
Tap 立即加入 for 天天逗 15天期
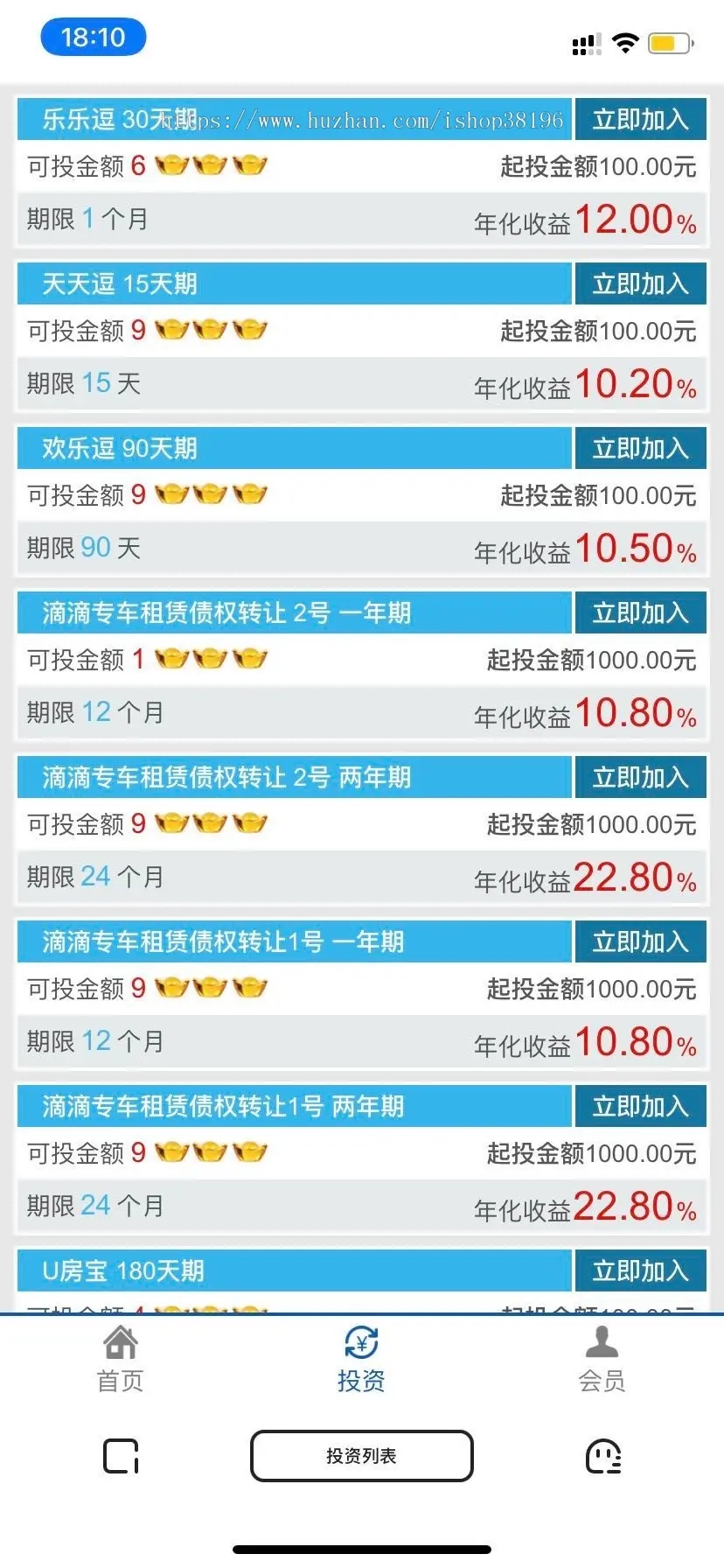pos(640,283)
